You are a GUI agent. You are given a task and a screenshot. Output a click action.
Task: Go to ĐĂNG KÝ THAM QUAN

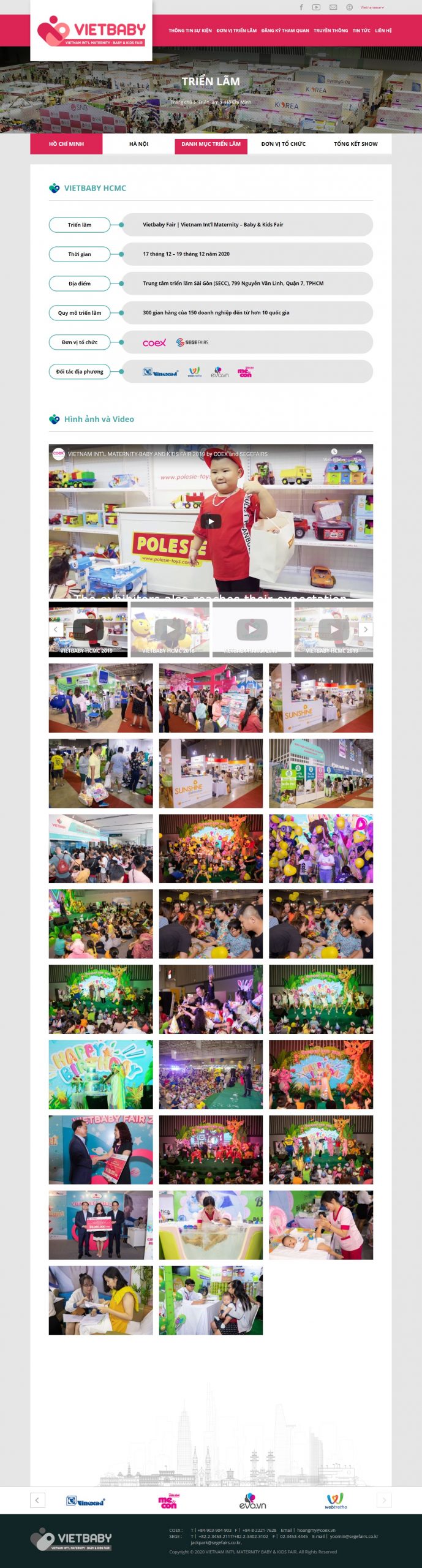[285, 30]
